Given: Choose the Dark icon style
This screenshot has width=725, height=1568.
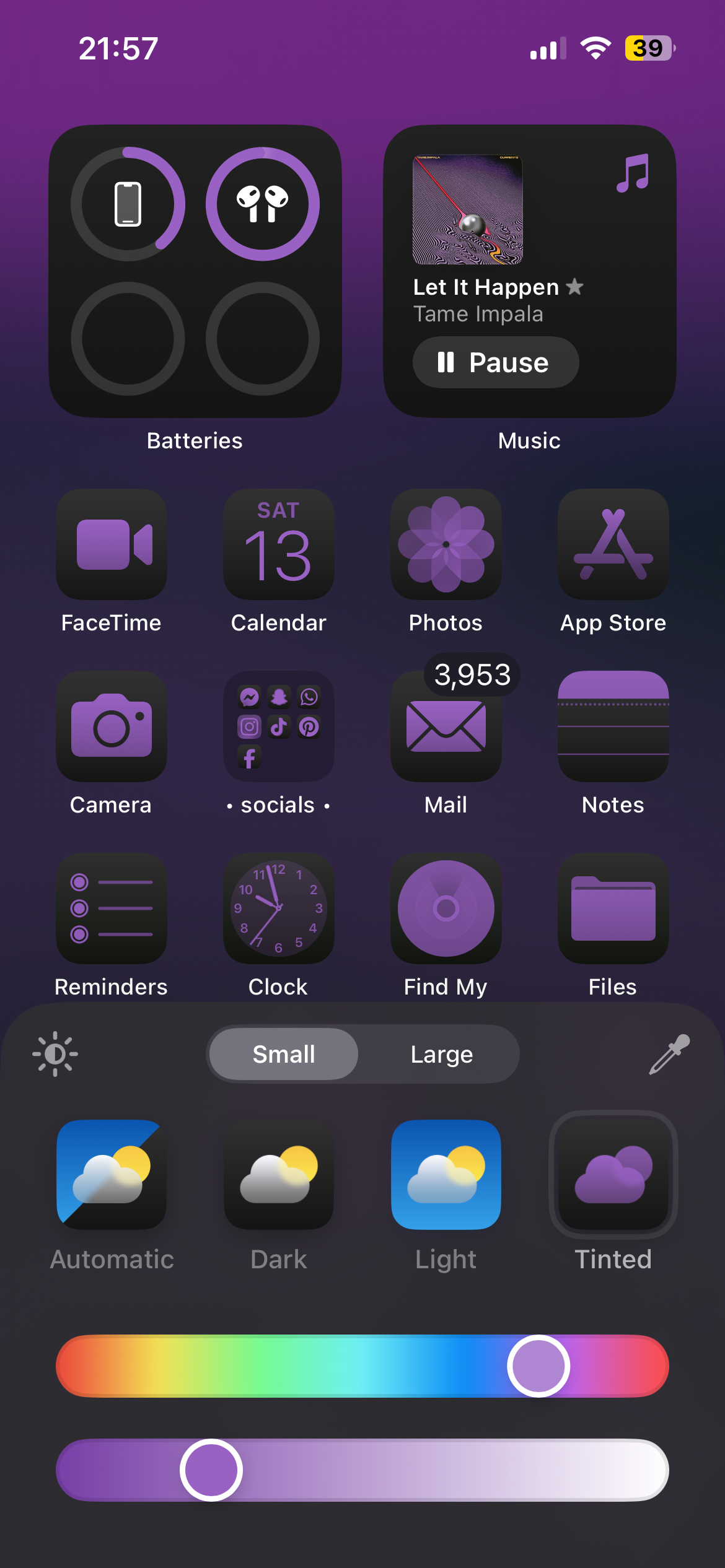Looking at the screenshot, I should [x=279, y=1174].
